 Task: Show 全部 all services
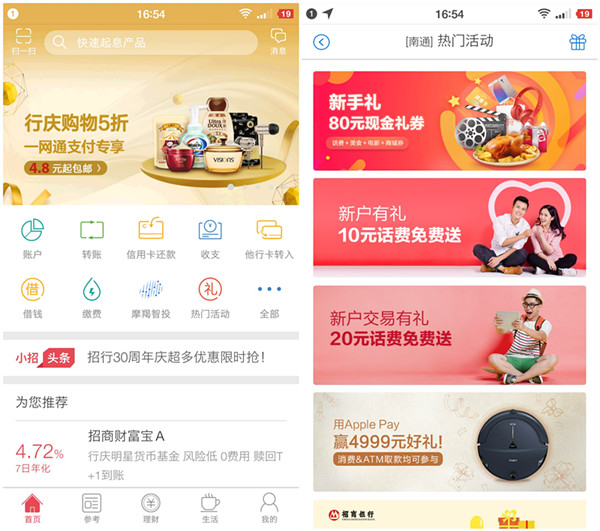pyautogui.click(x=269, y=297)
